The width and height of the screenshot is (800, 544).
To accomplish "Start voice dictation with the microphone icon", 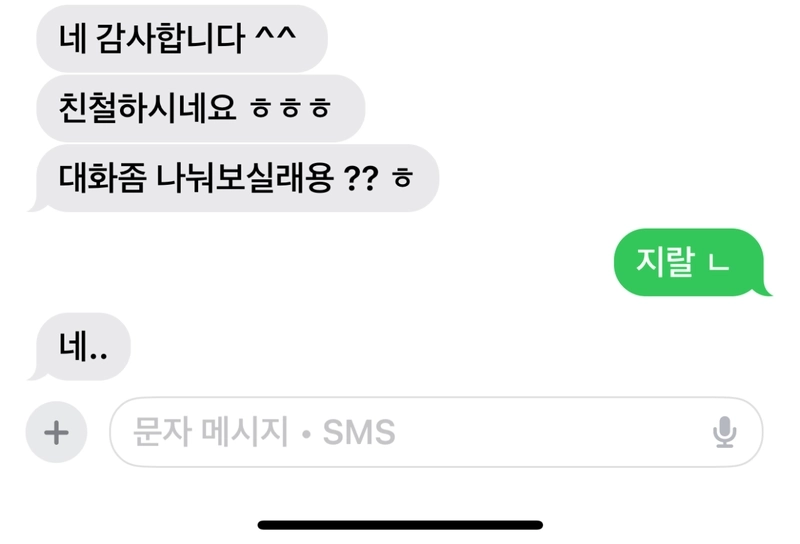I will point(725,432).
